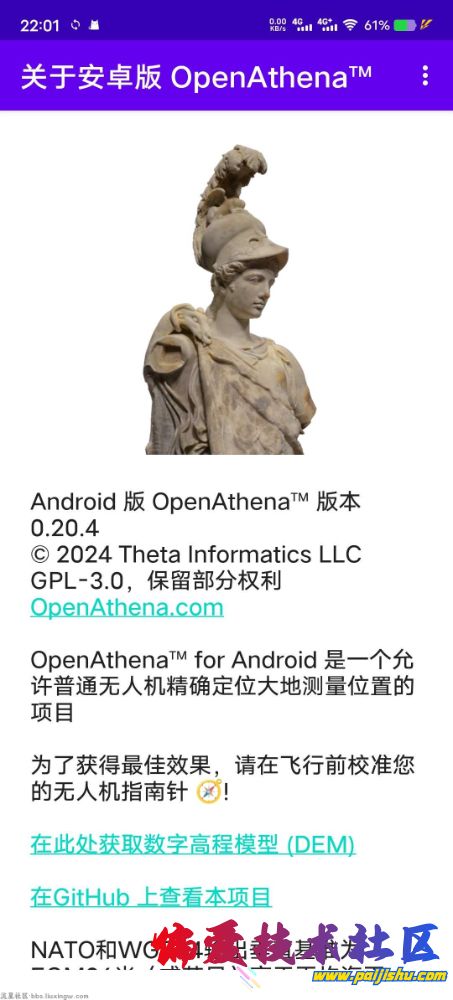View this project on GitHub link

[151, 897]
